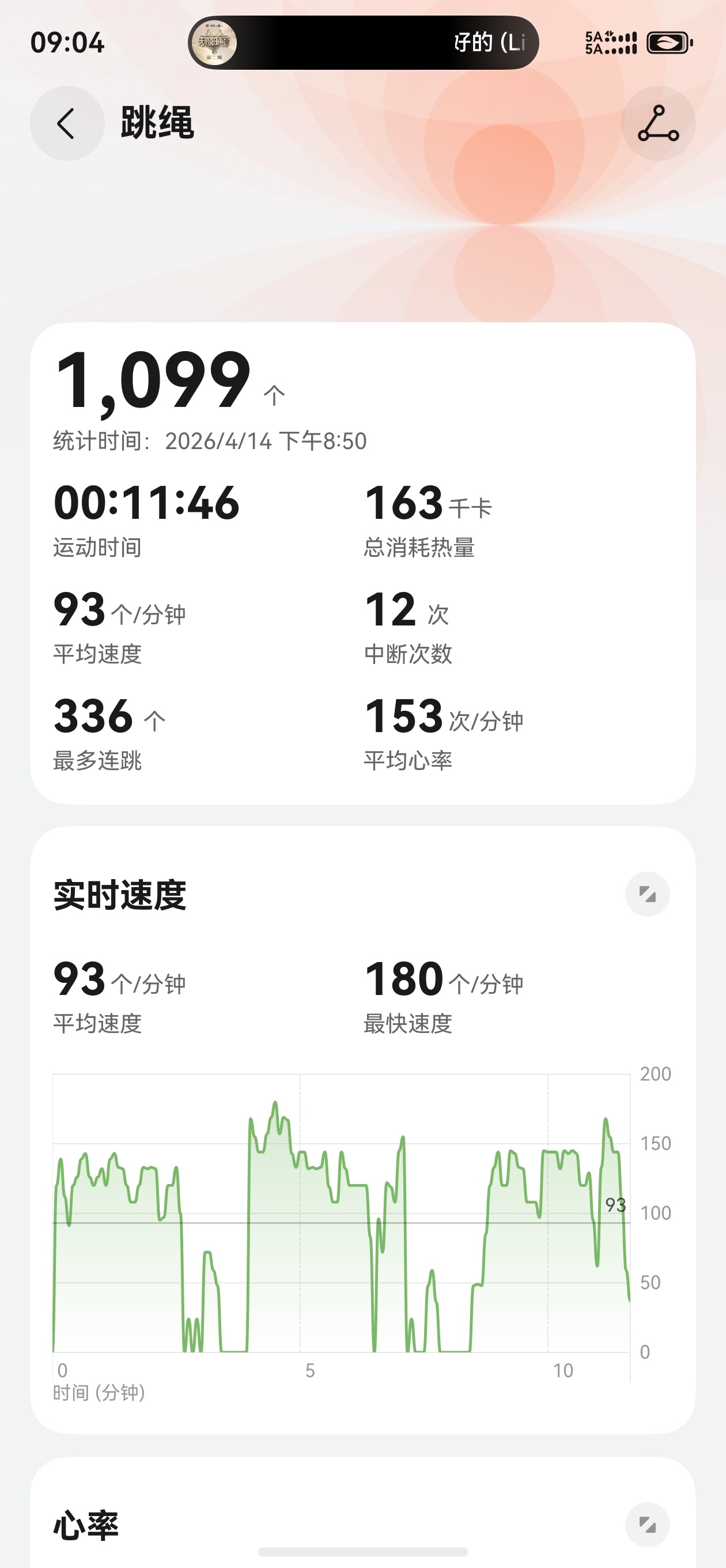The height and width of the screenshot is (1568, 726).
Task: Expand the 心率 chart to fullscreen
Action: pyautogui.click(x=647, y=1524)
